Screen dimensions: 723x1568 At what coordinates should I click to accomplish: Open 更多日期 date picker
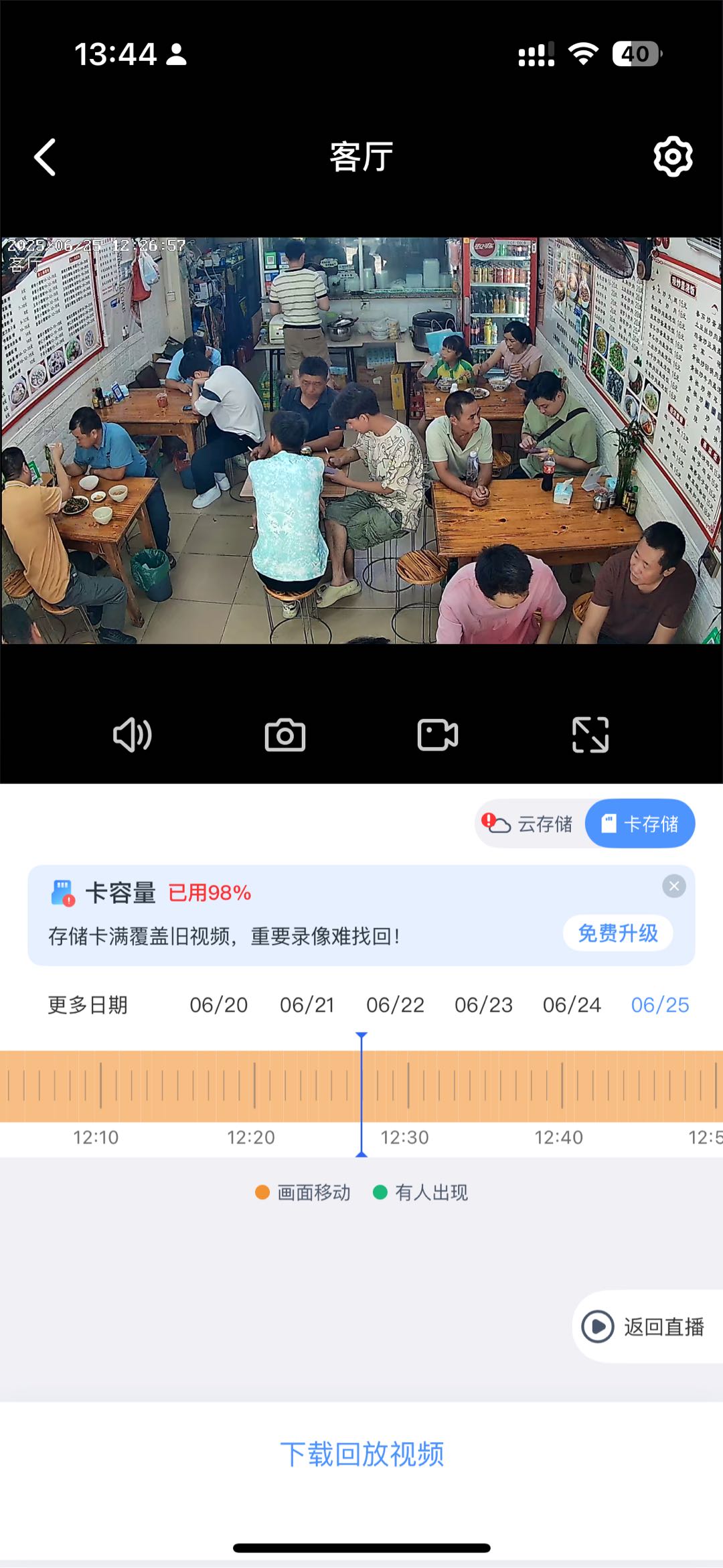(x=88, y=1005)
